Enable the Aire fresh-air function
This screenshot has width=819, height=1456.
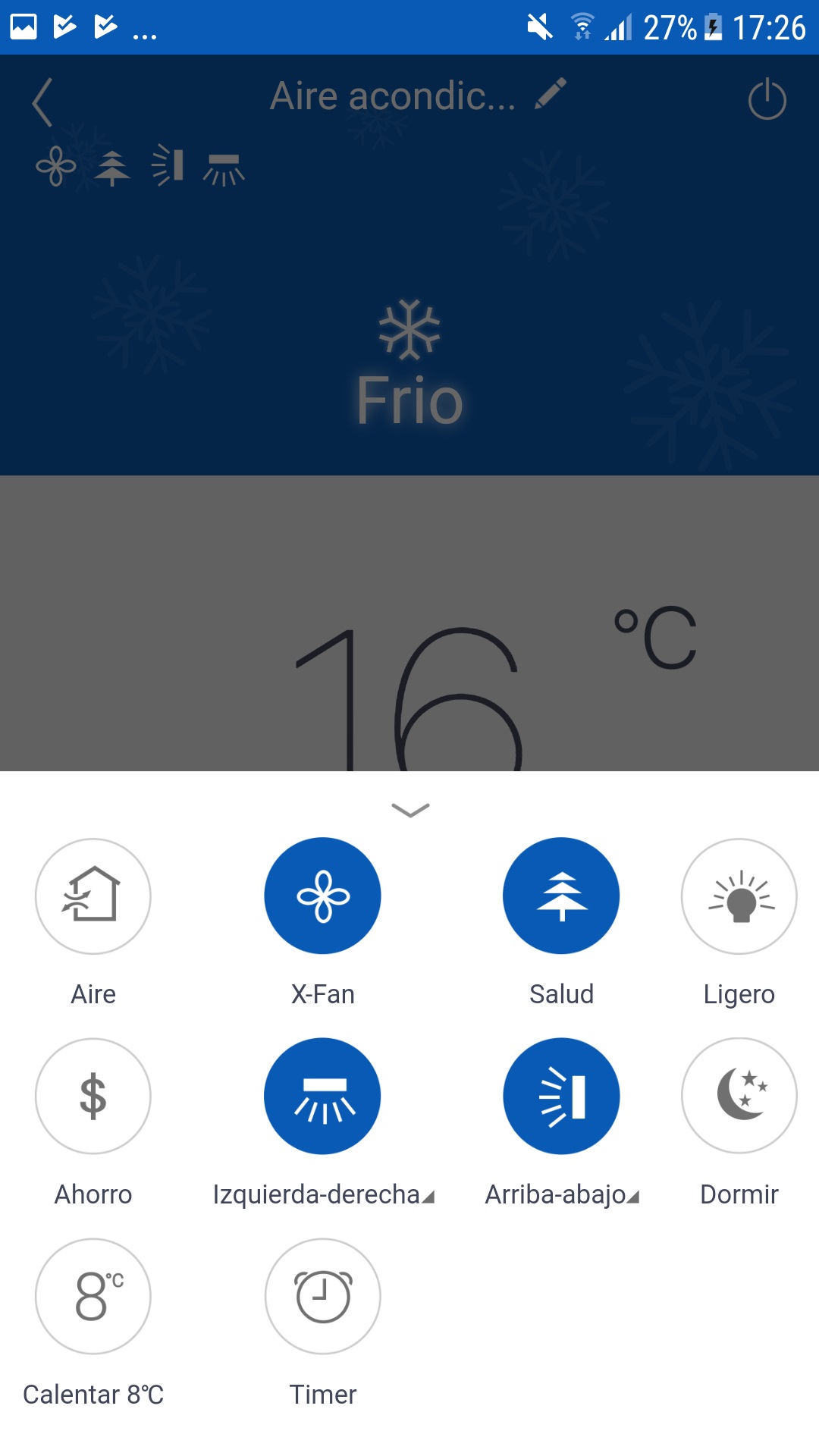[x=93, y=896]
